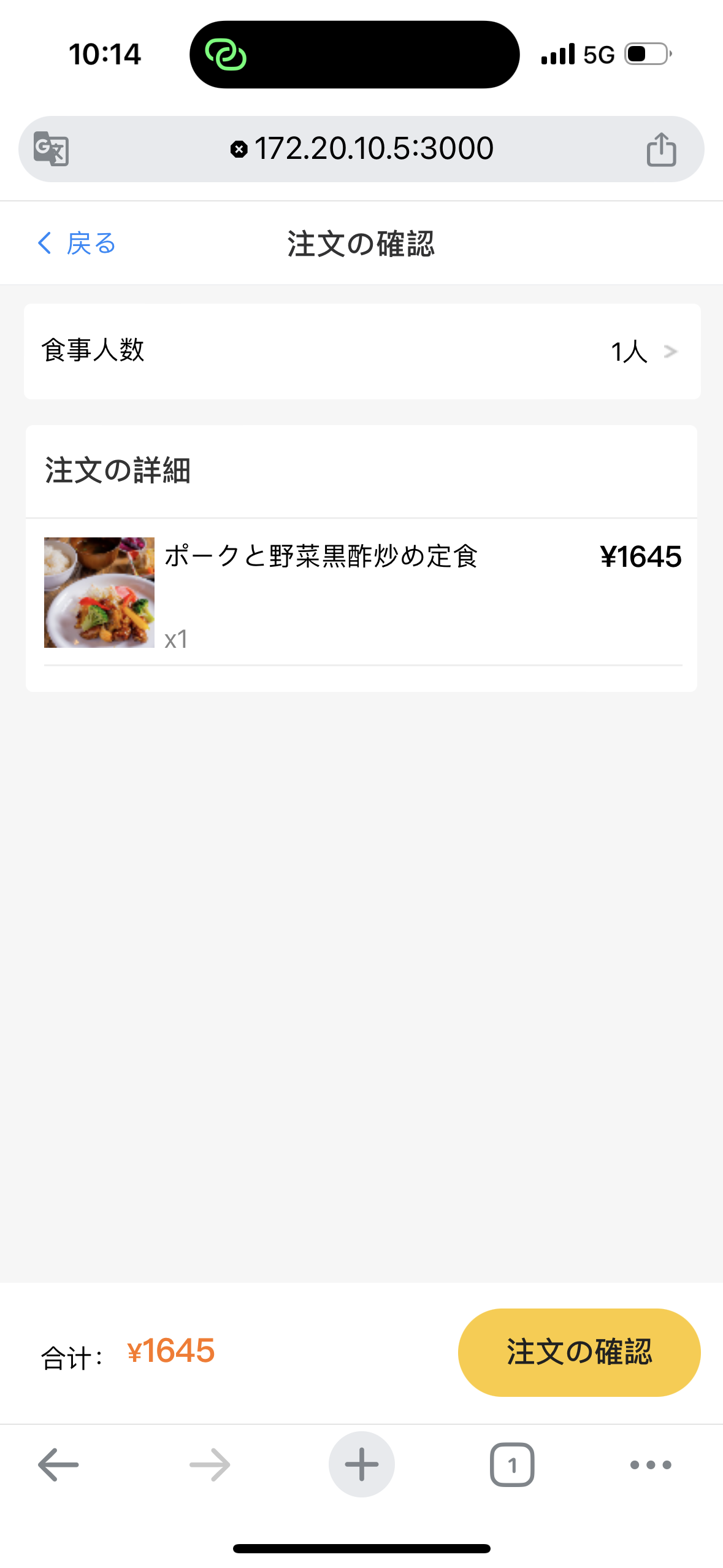Tap the 注文の詳細 section header
723x1568 pixels.
(117, 471)
